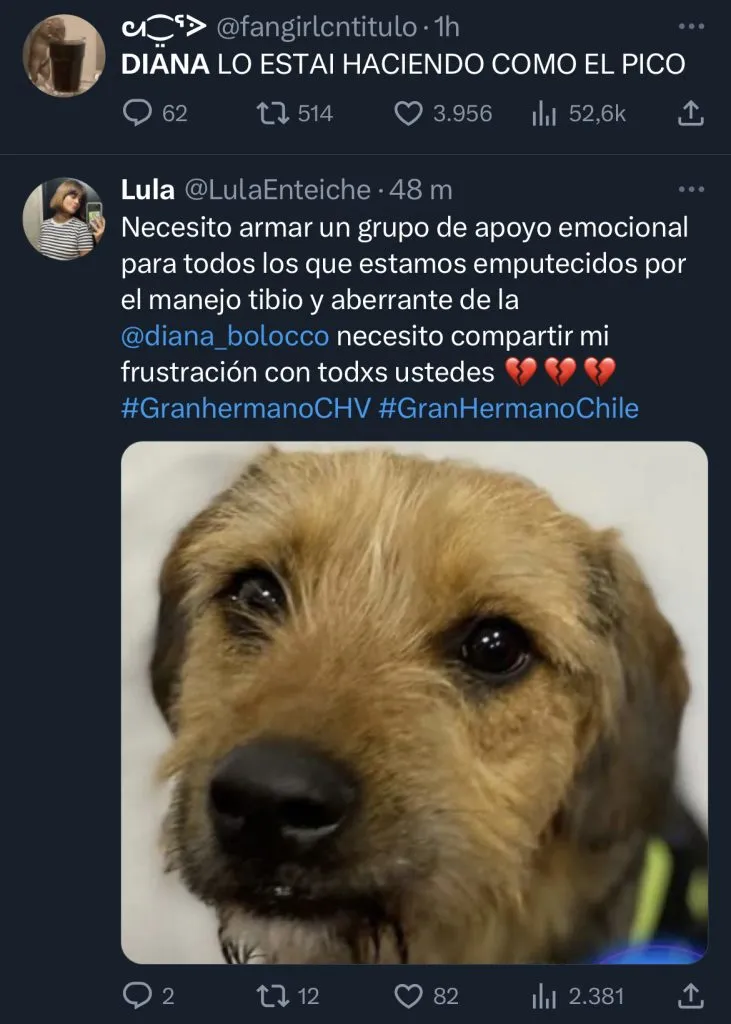
Task: Reply to Lula's tweet
Action: coord(136,995)
